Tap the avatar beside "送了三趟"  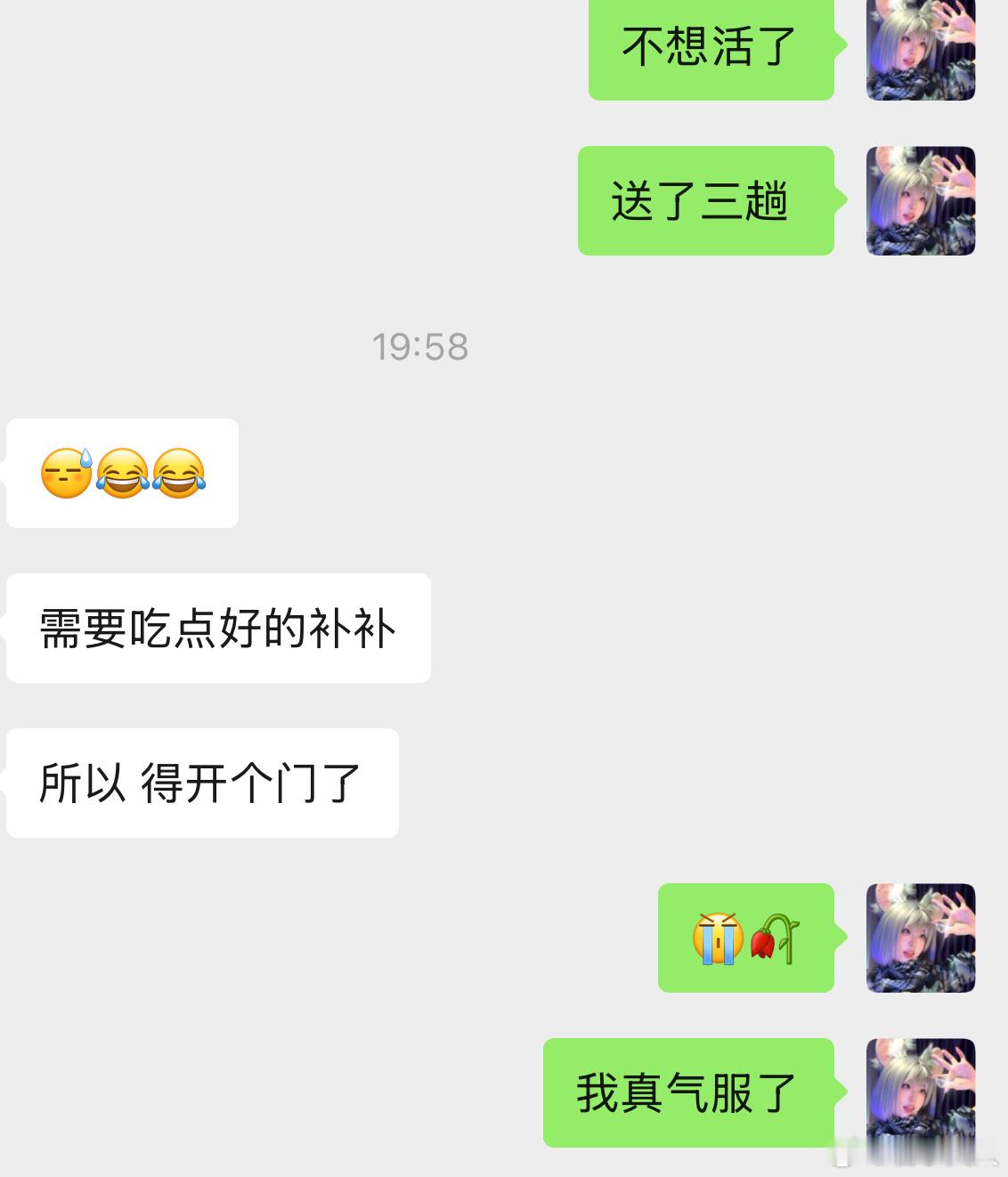click(921, 200)
